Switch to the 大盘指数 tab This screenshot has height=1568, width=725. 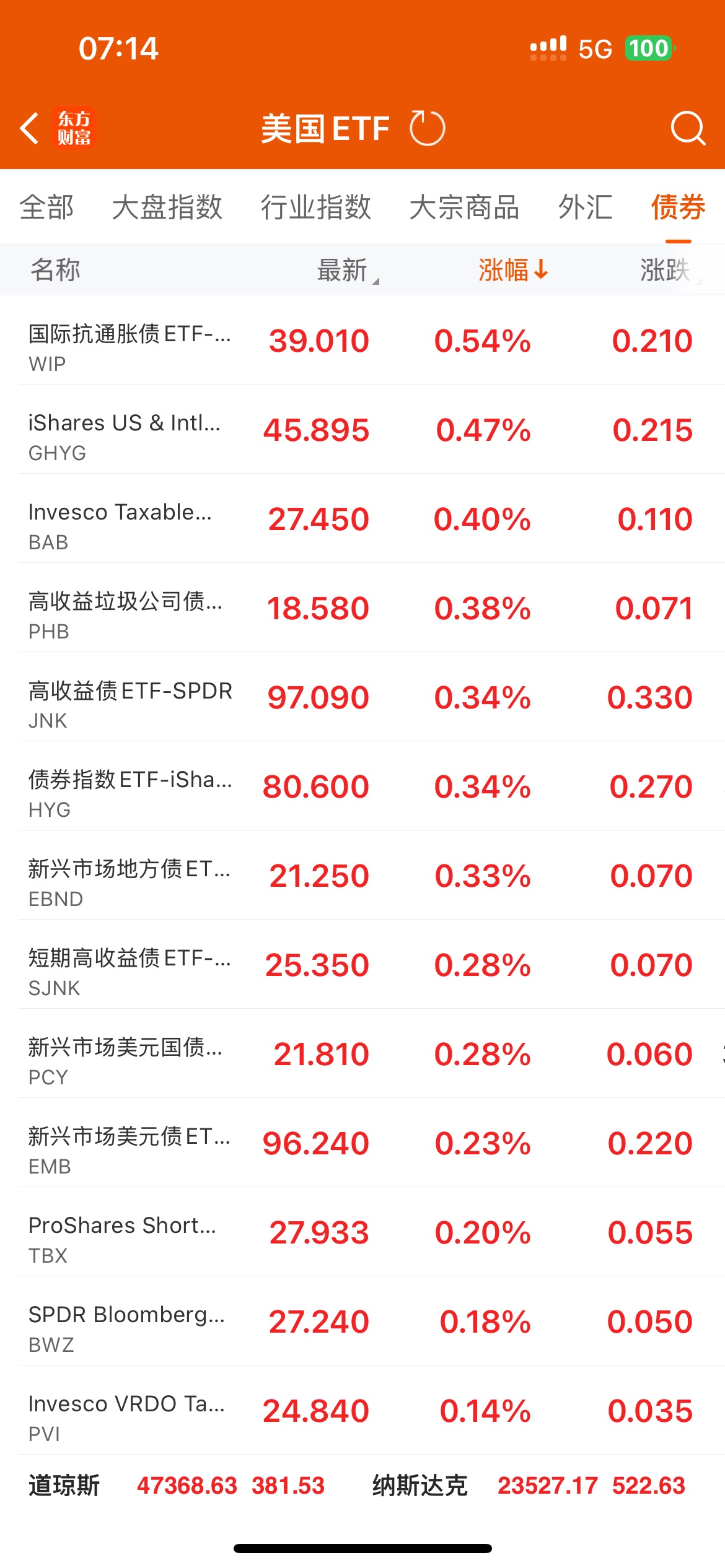point(167,207)
